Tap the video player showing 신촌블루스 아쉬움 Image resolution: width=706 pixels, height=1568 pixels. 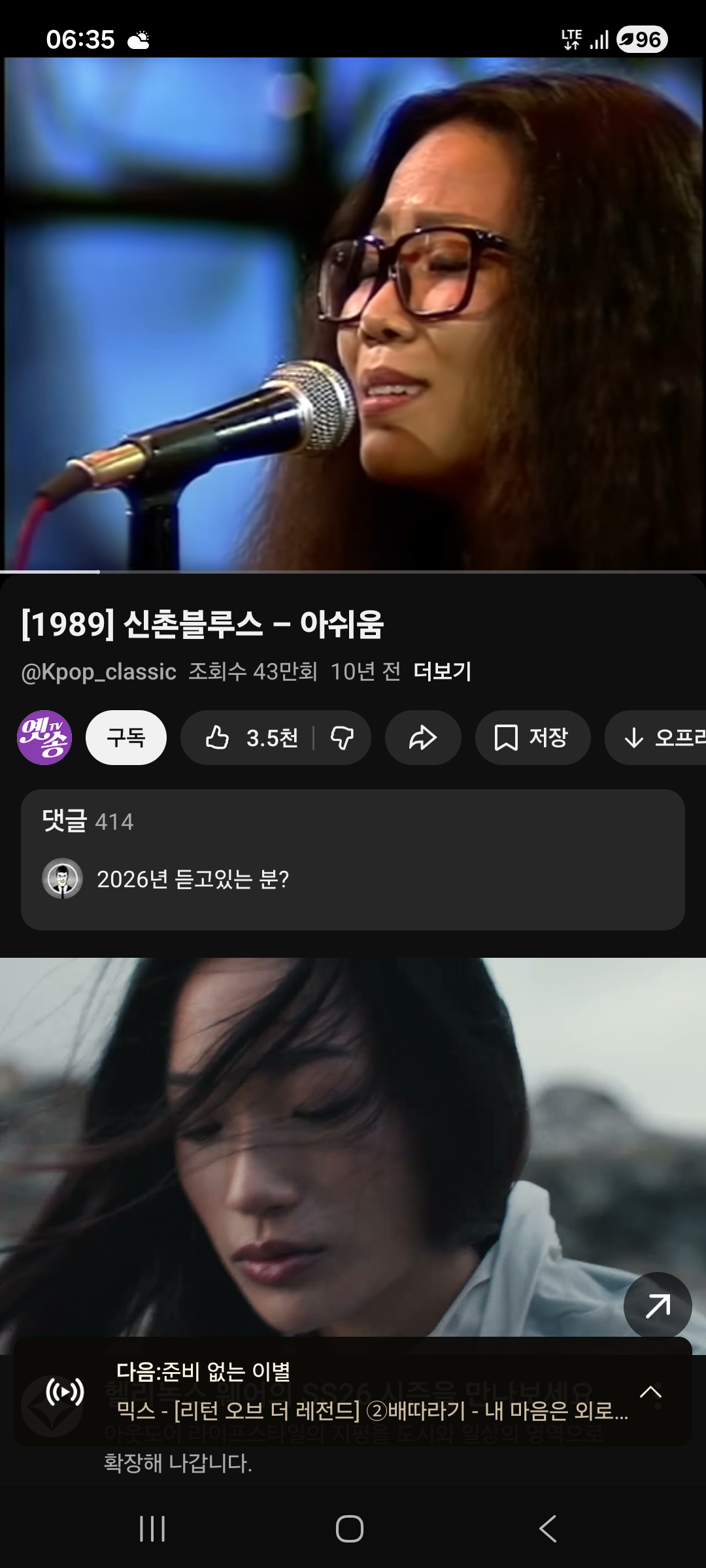point(353,314)
